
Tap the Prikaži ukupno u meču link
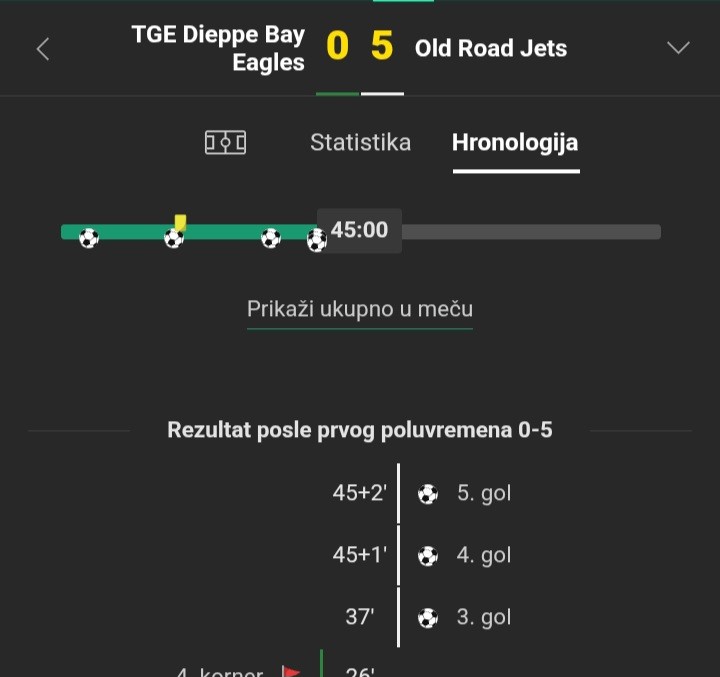click(360, 310)
